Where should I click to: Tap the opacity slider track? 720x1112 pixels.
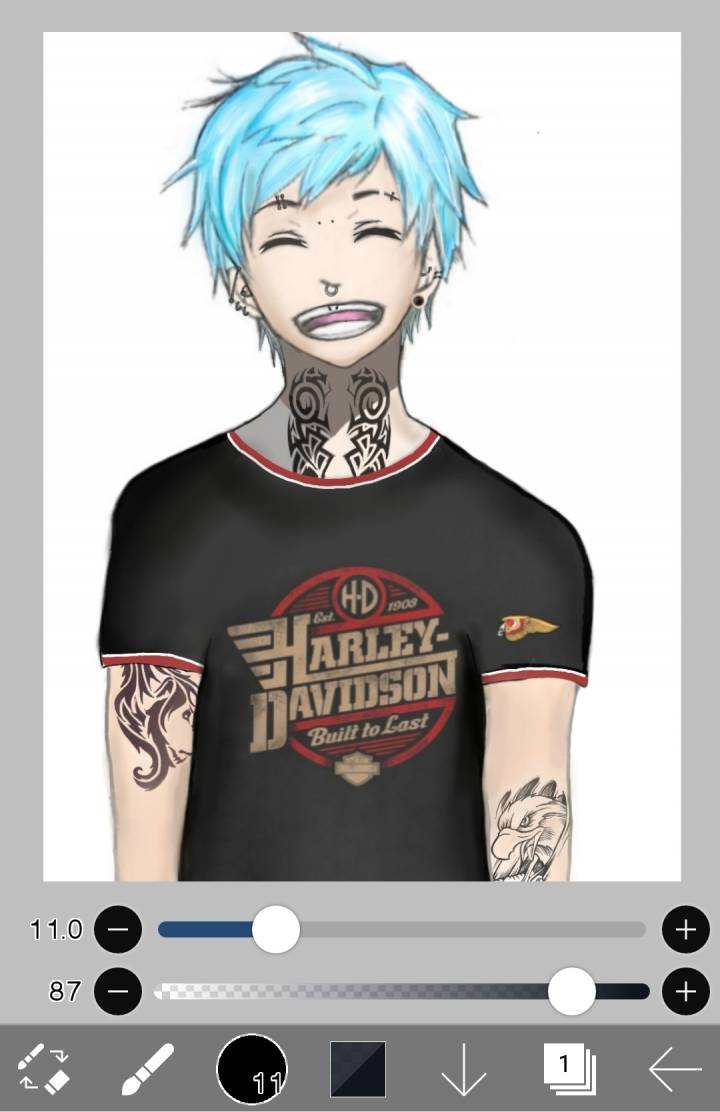click(x=350, y=992)
